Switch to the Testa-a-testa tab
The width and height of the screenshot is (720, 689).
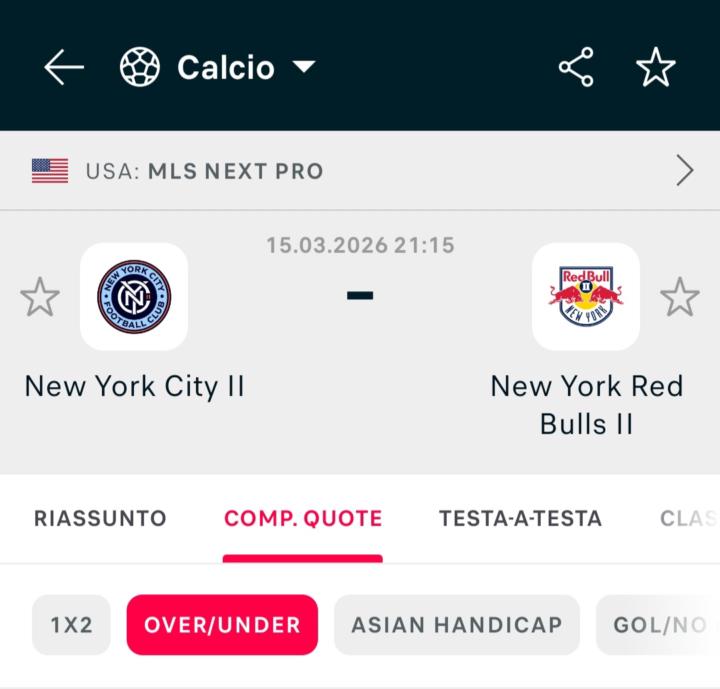point(520,518)
